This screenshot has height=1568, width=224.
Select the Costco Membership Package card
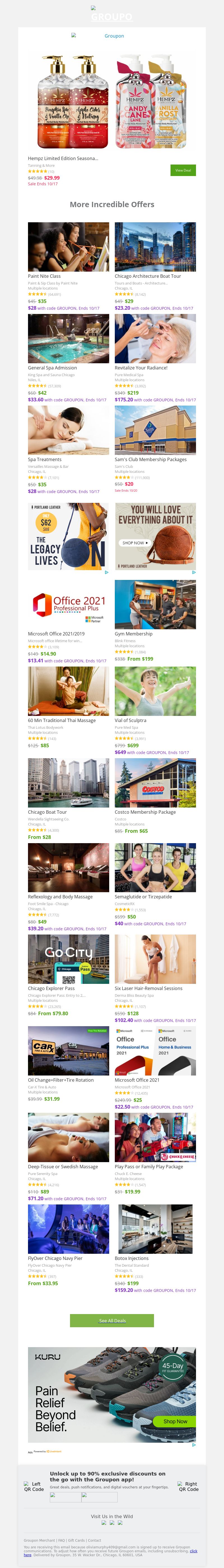point(155,783)
